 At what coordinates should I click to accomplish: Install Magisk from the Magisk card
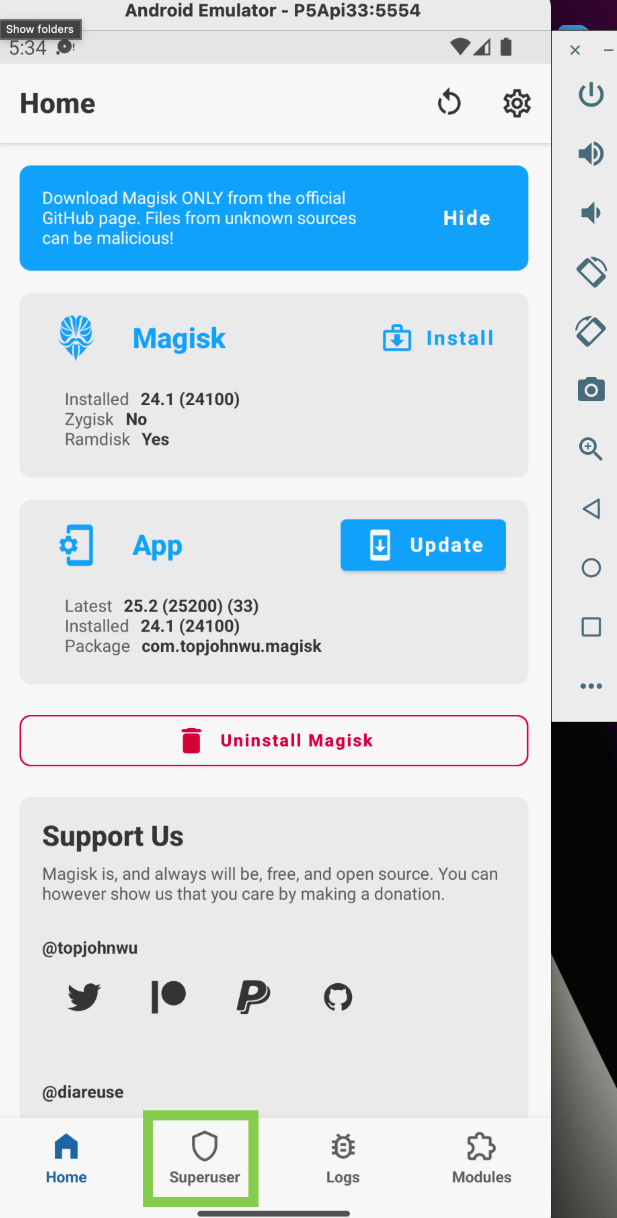439,339
